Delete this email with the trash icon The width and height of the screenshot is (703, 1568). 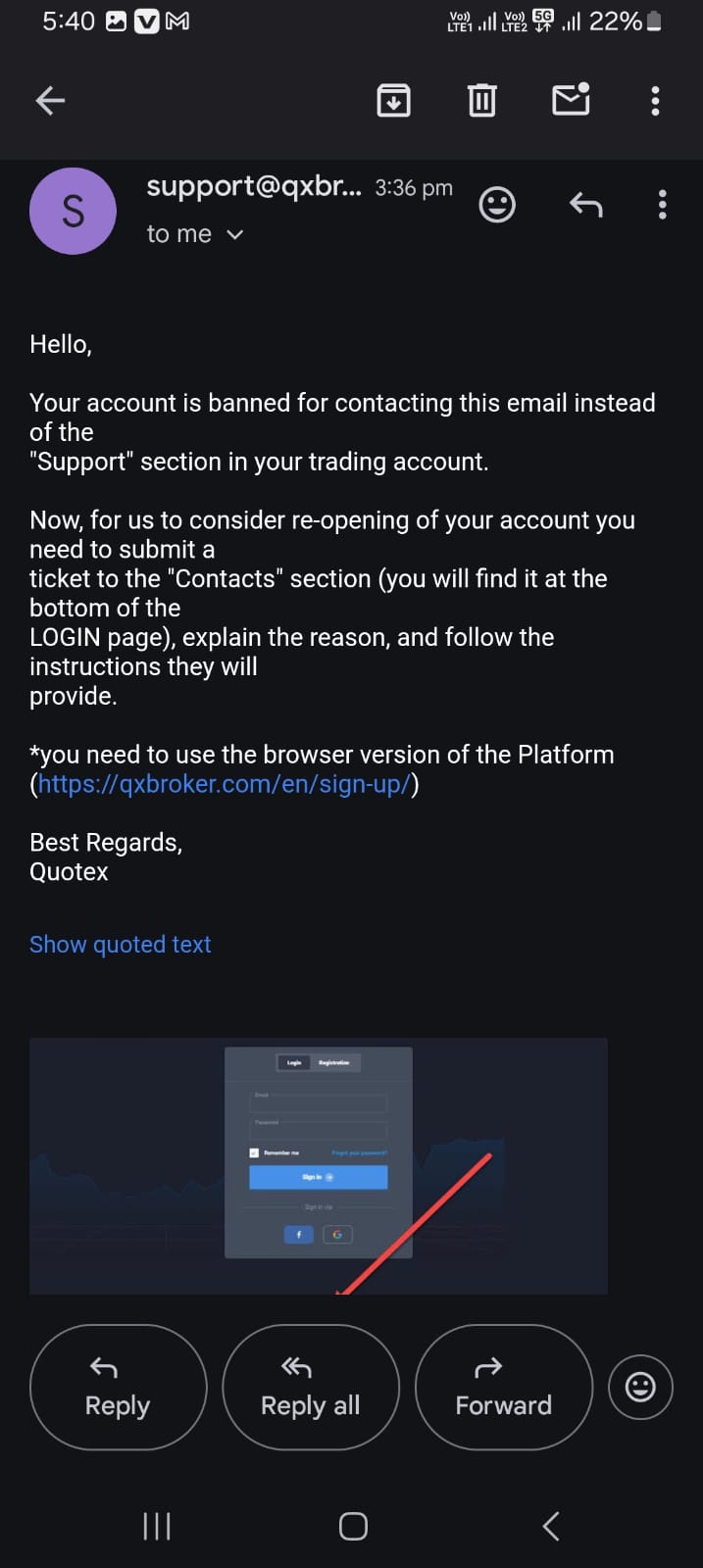tap(481, 100)
